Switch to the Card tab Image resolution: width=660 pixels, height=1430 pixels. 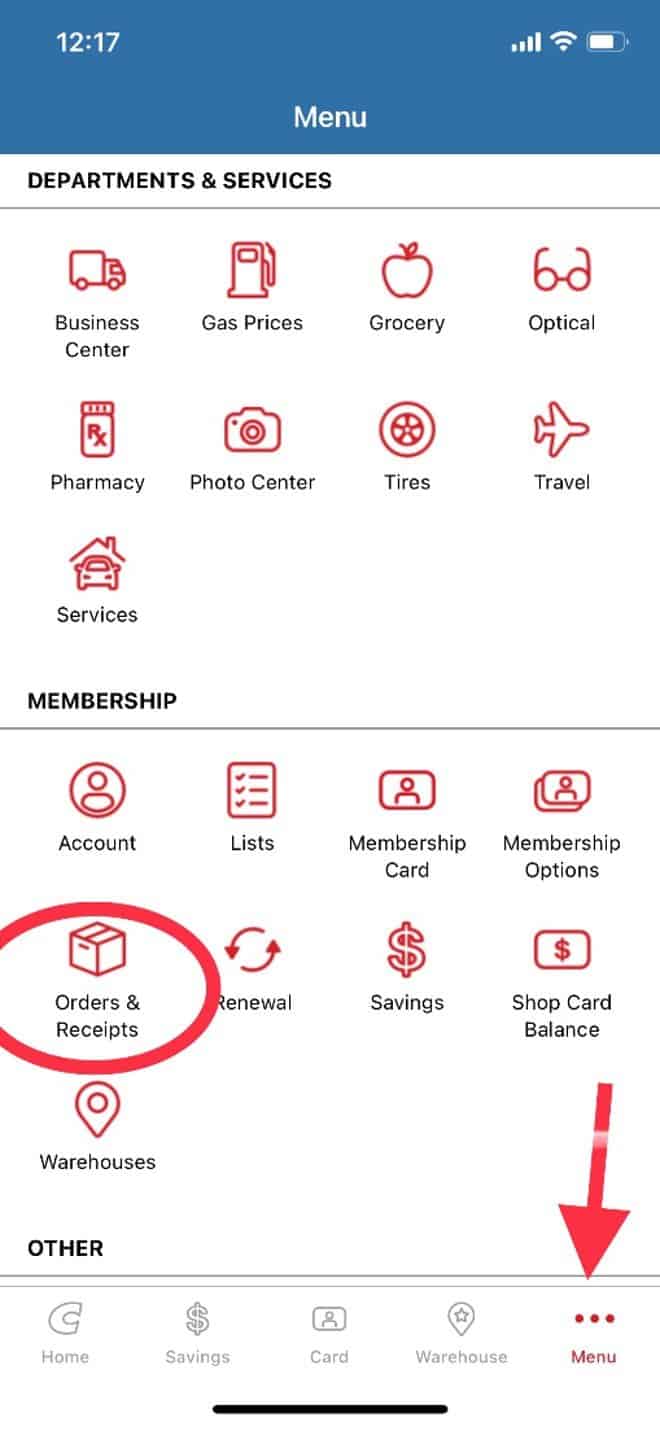[329, 1332]
